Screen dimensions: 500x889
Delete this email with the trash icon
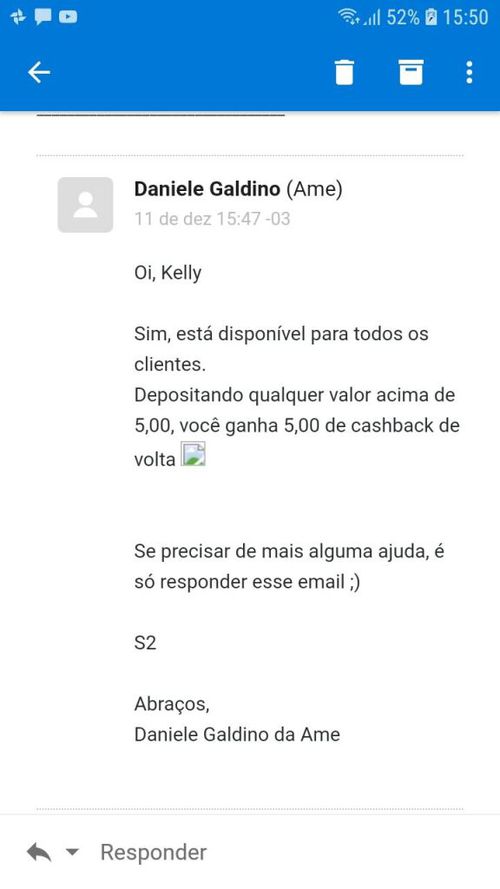click(344, 72)
